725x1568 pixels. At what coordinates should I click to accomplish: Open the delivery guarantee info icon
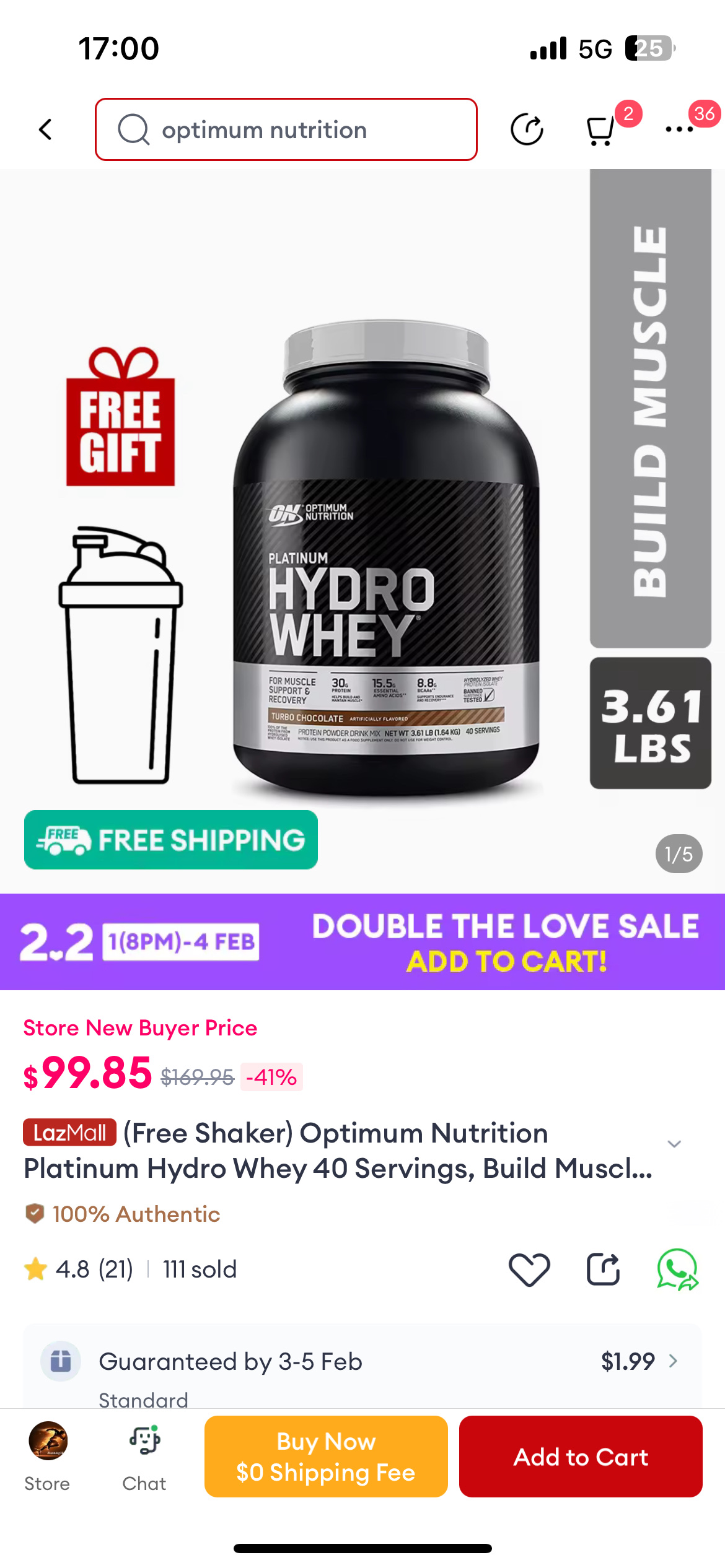[x=59, y=1360]
